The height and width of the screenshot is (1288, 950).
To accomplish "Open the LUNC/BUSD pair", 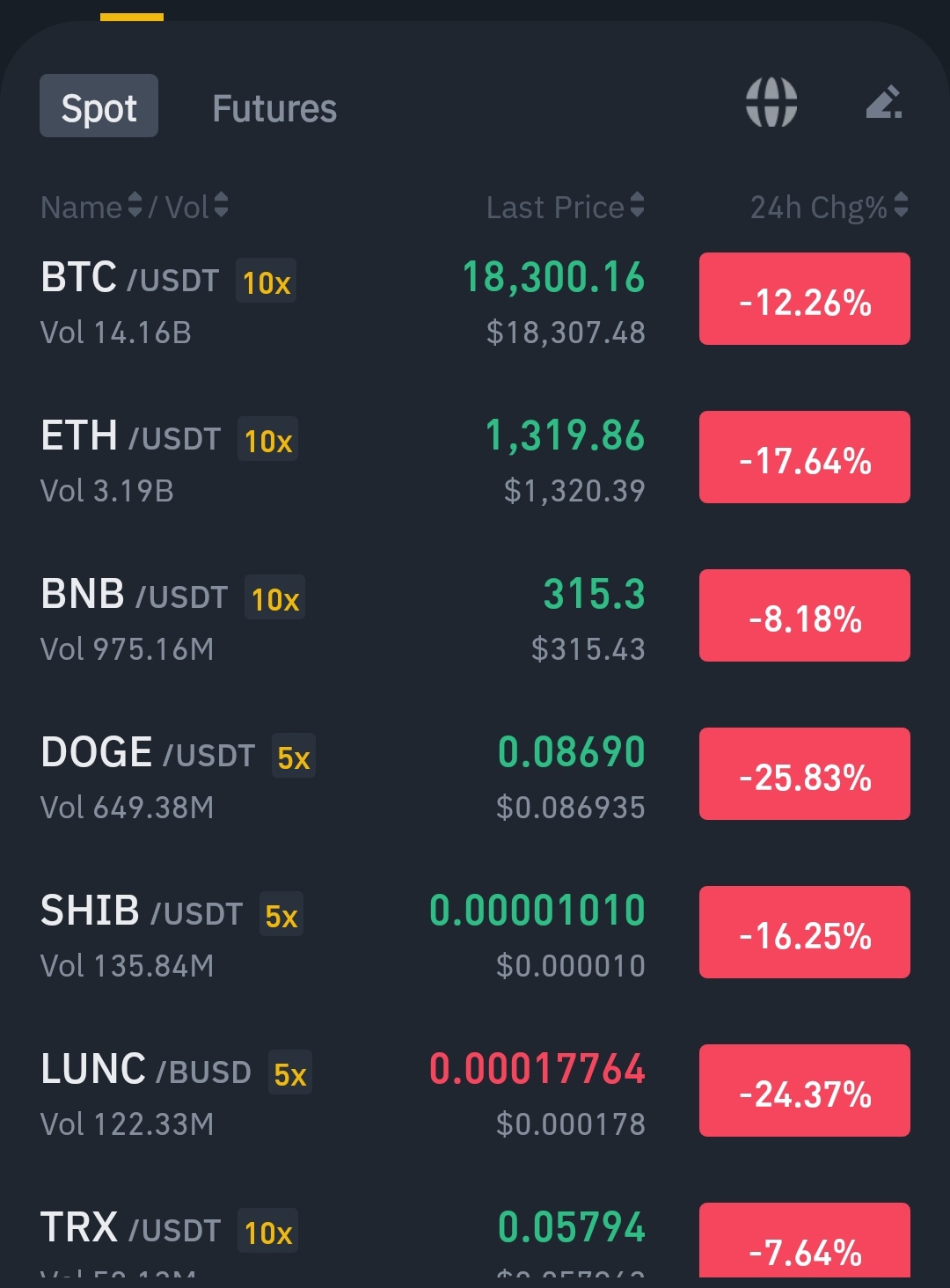I will (475, 1093).
